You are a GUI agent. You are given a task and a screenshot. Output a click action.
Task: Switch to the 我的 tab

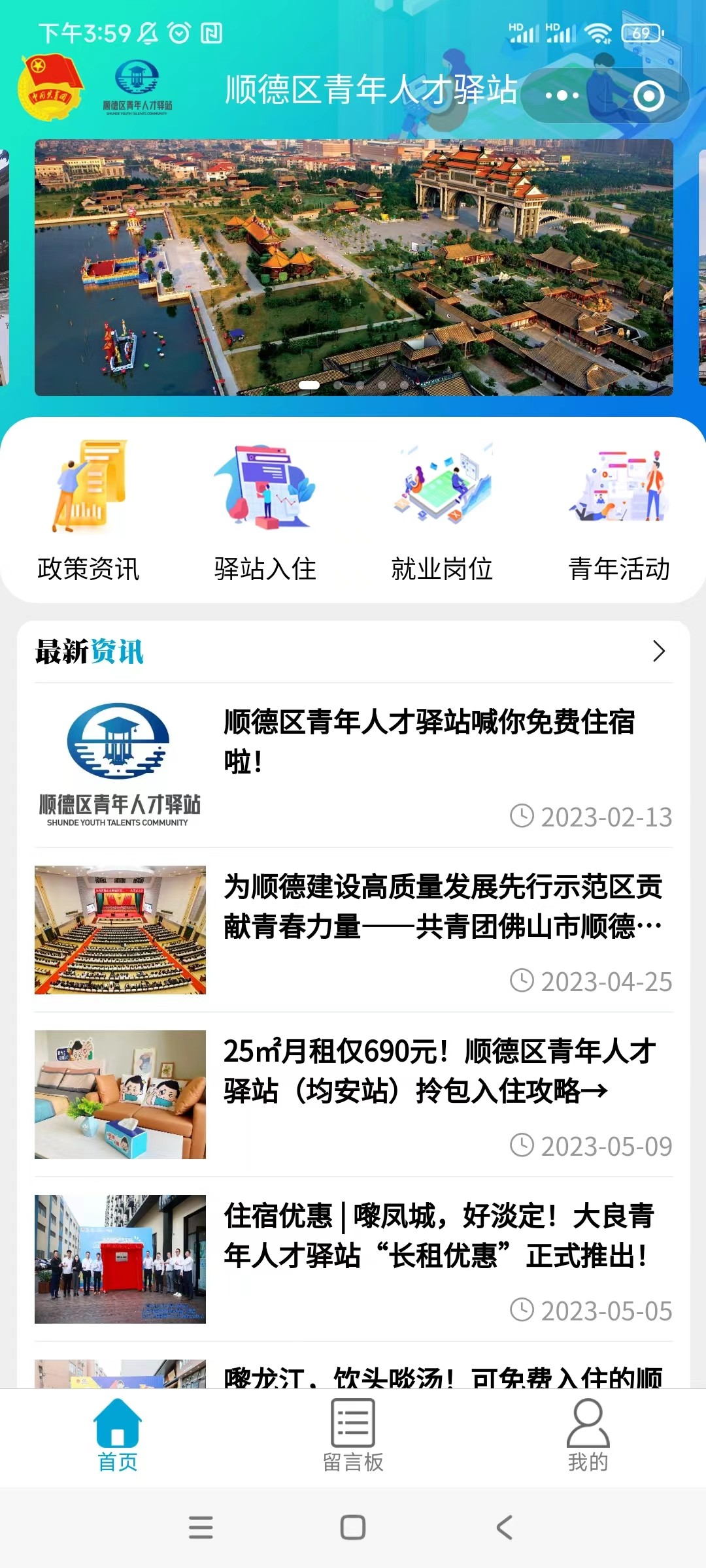[588, 1435]
